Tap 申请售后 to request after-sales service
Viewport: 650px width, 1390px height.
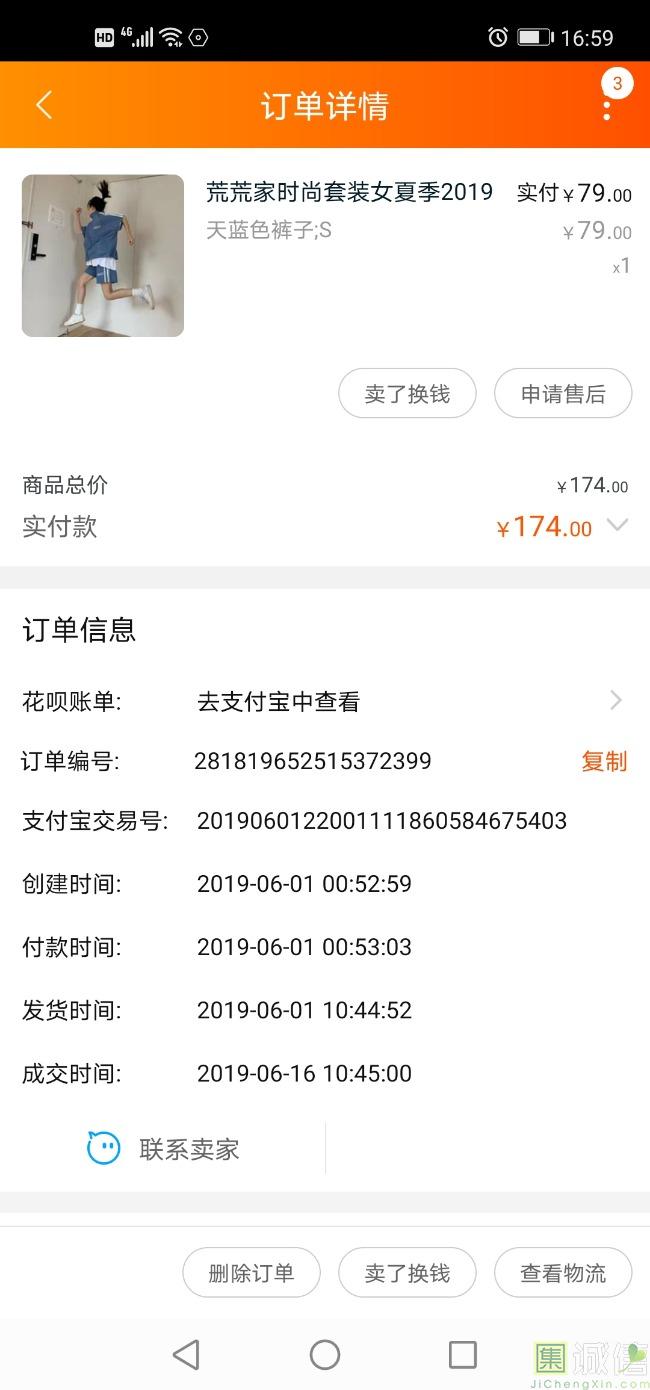[x=563, y=394]
